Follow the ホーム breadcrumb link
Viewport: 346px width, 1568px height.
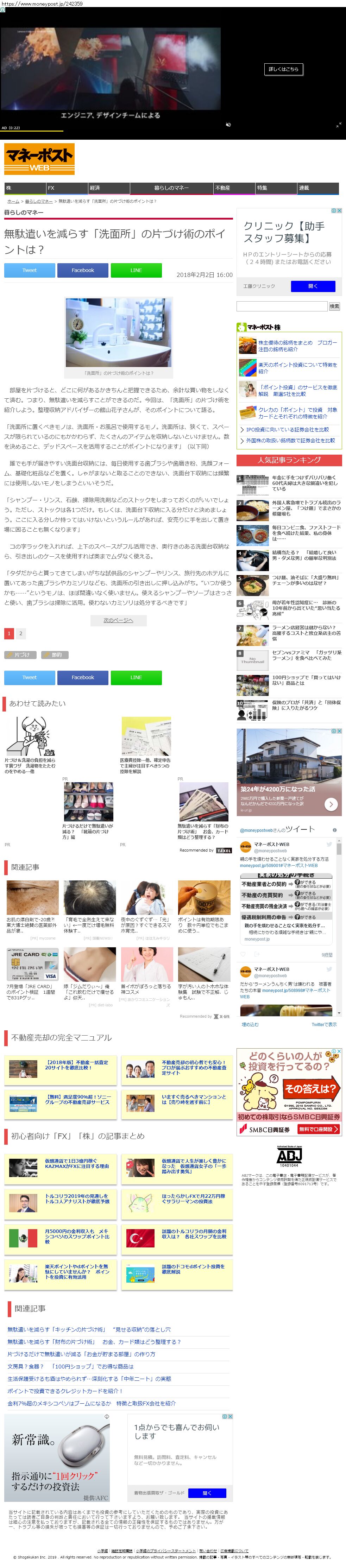pyautogui.click(x=13, y=201)
